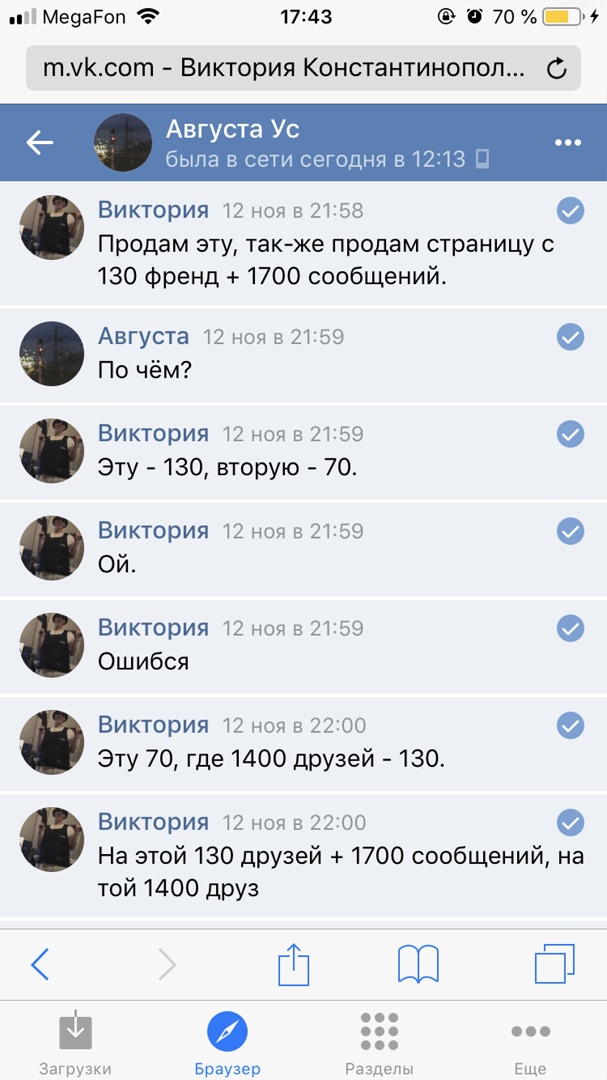Share the current page
The width and height of the screenshot is (607, 1080).
click(x=294, y=965)
